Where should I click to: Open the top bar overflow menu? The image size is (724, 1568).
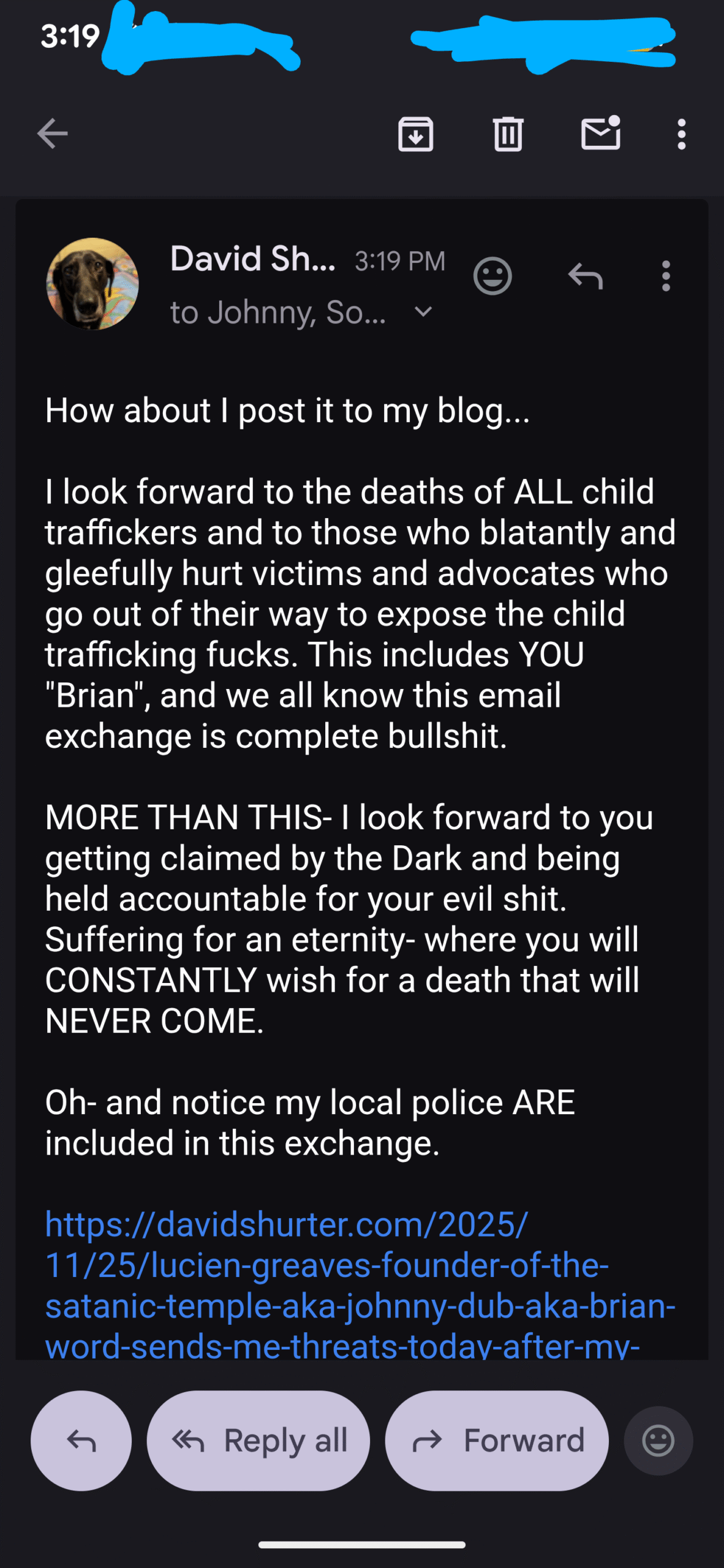coord(681,134)
